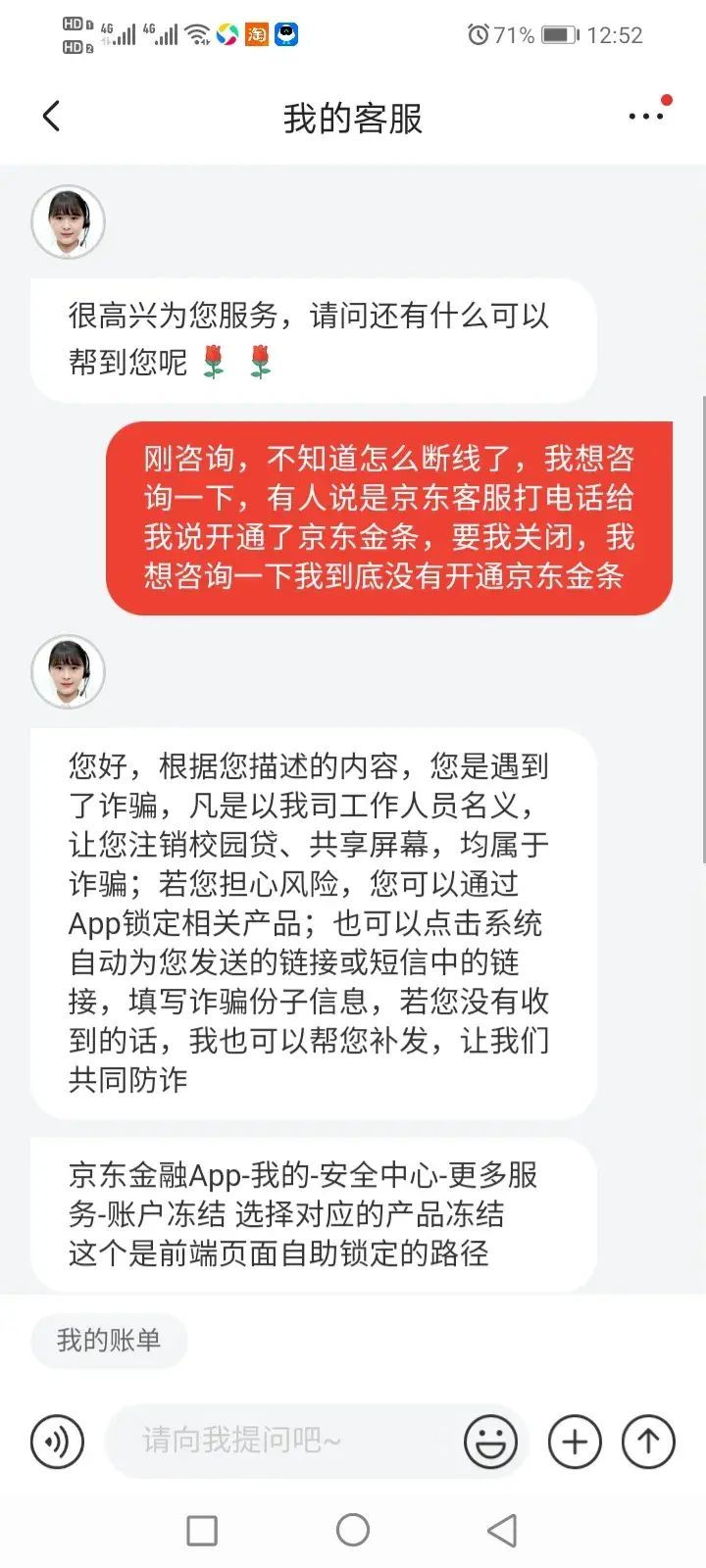Open the three-dot overflow menu
Viewport: 706px width, 1568px height.
646,117
